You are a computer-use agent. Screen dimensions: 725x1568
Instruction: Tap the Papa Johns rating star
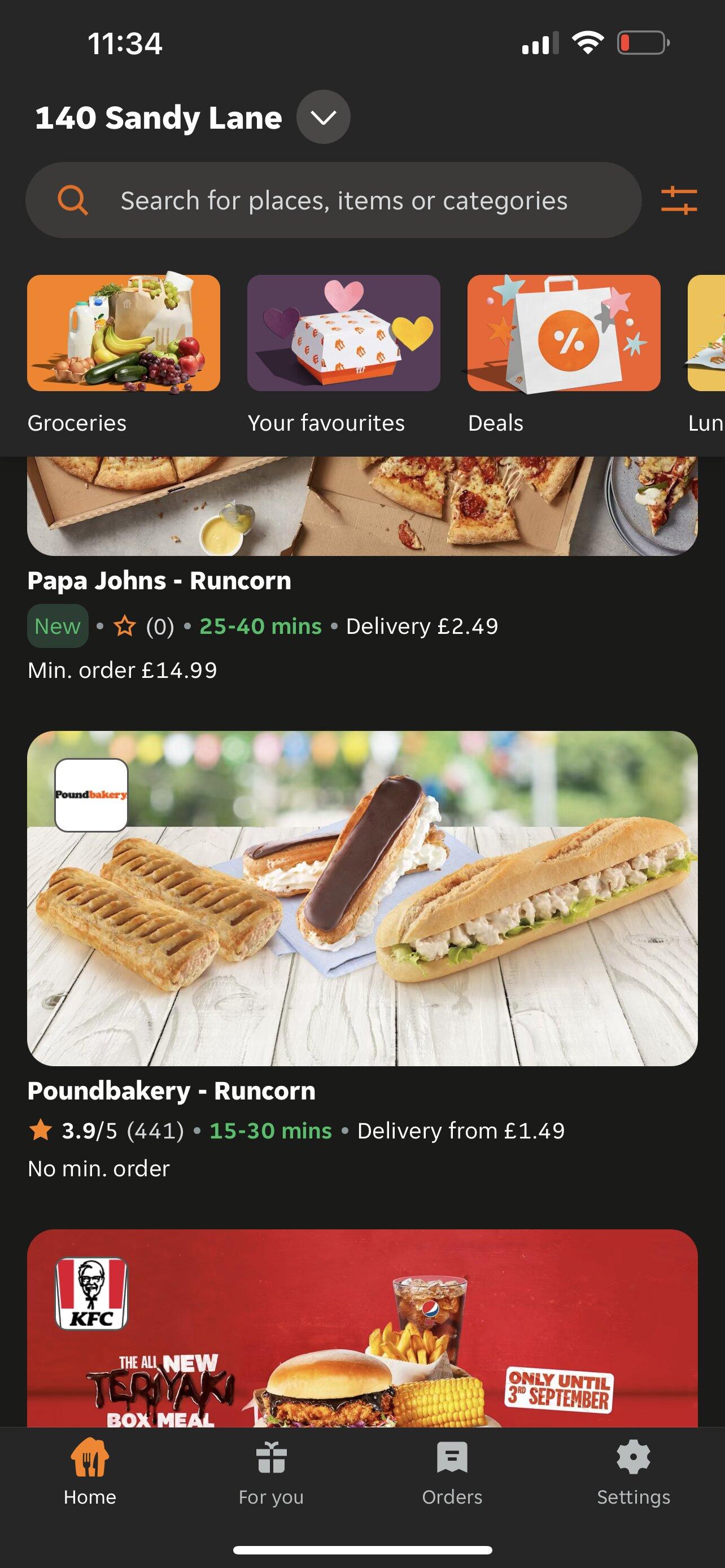coord(124,625)
